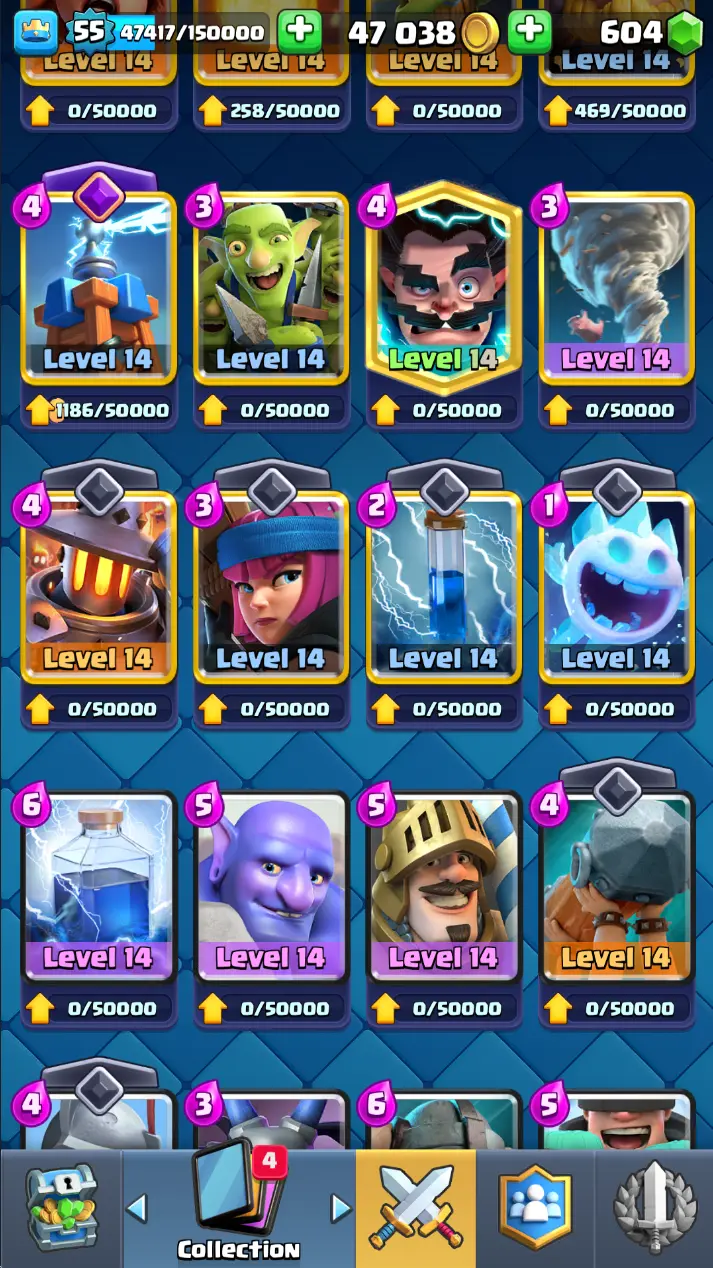Screen dimensions: 713x1268
Task: Add experience with the first plus button
Action: [298, 33]
